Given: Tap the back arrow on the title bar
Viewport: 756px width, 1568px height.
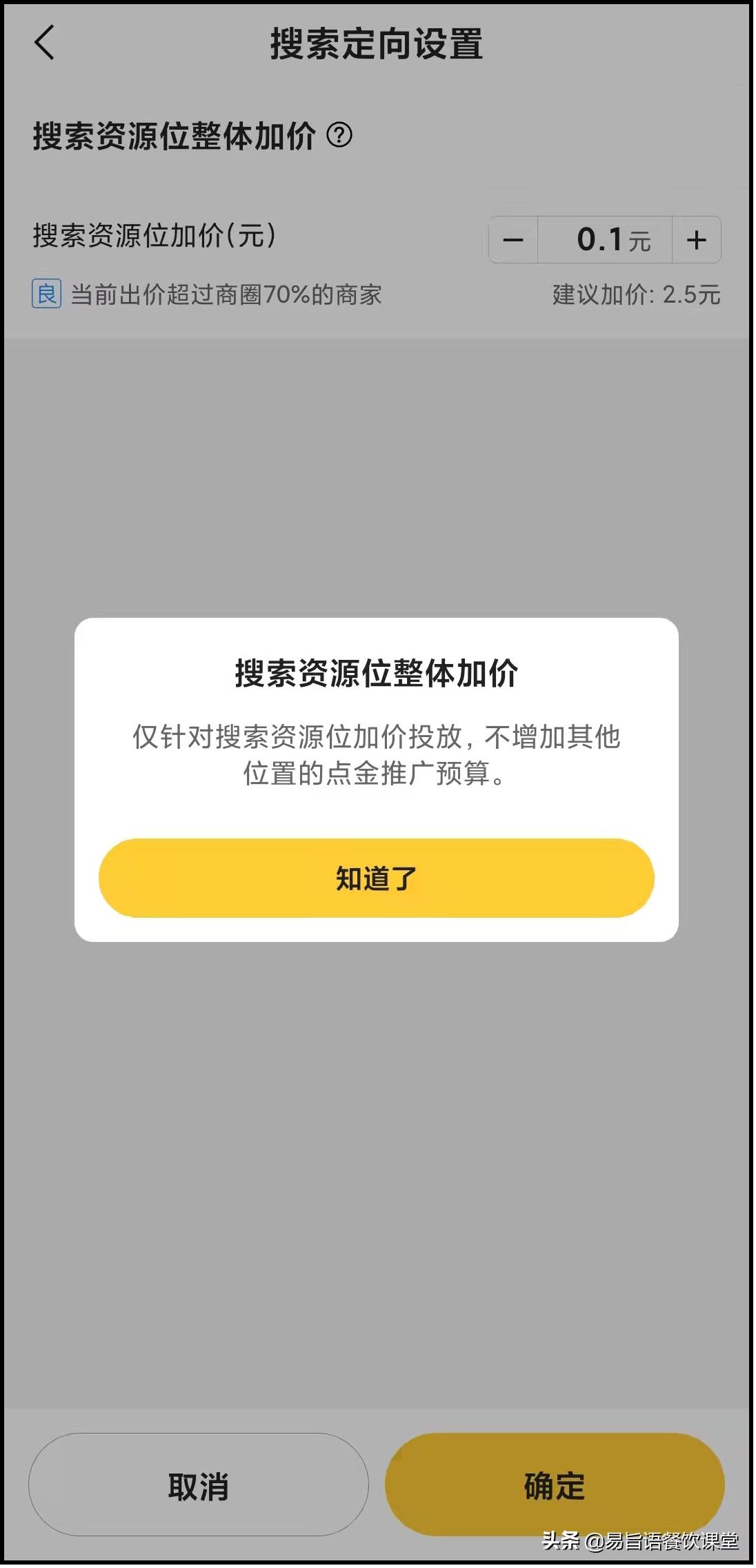Looking at the screenshot, I should 44,43.
